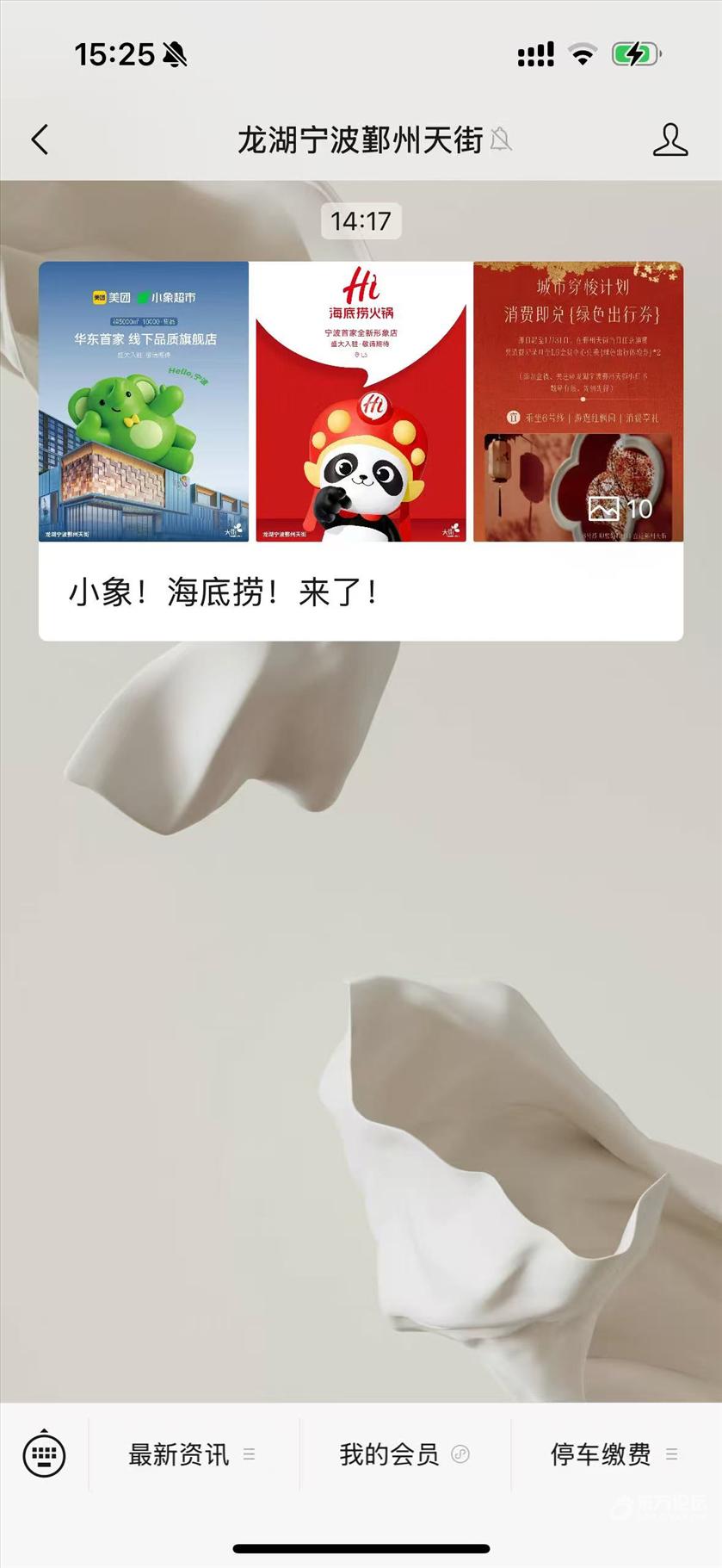Open 我的会员 mini program
This screenshot has height=1568, width=722.
point(404,1454)
